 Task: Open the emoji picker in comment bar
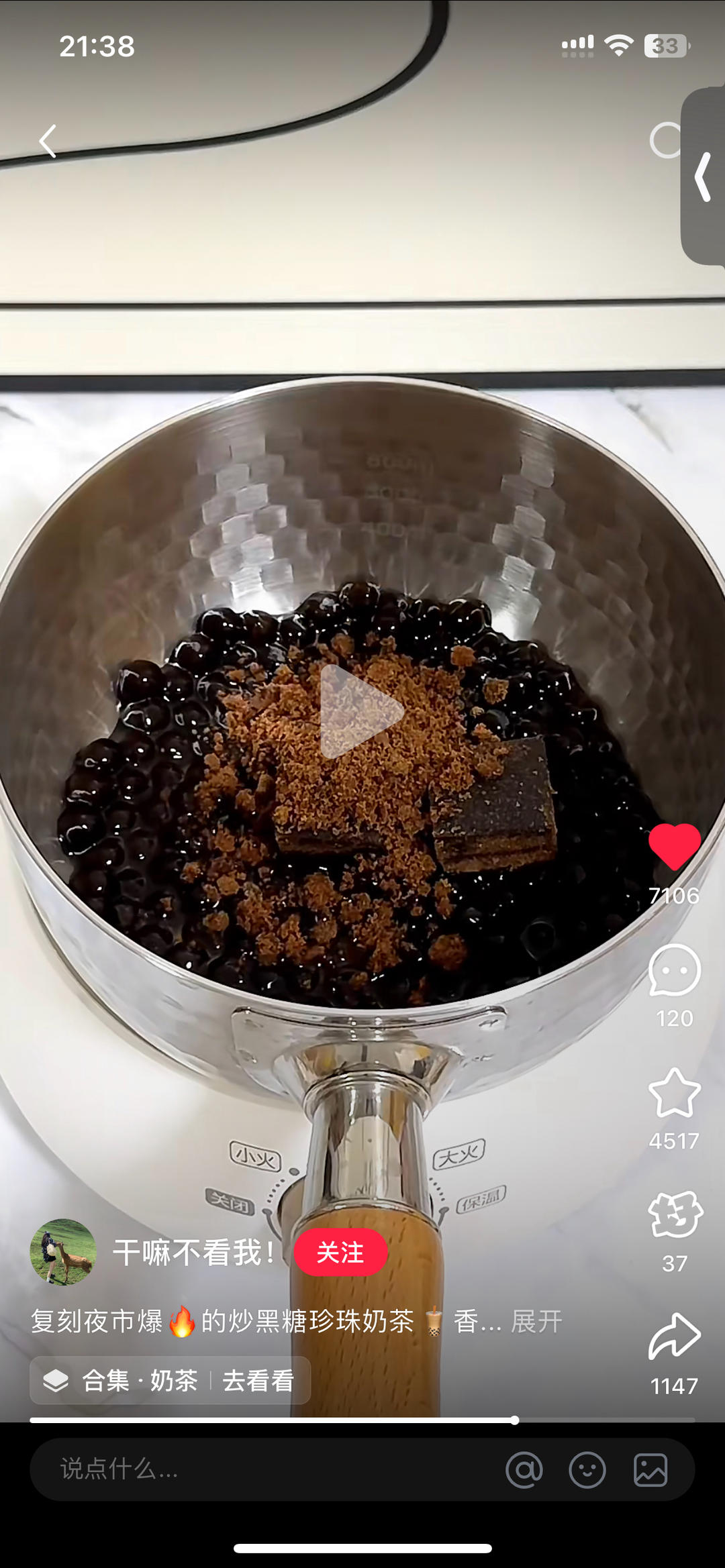click(587, 1470)
